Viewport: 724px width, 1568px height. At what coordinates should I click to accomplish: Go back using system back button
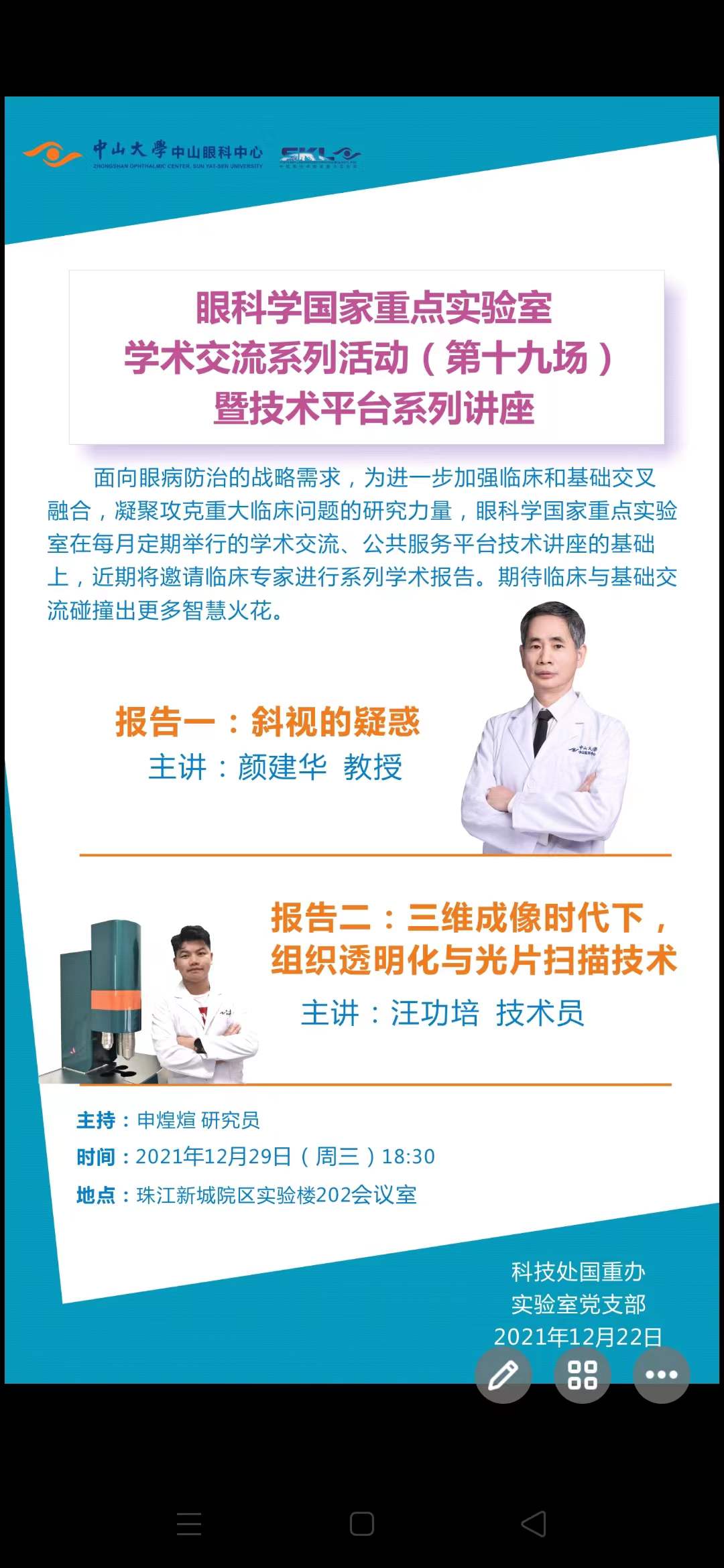(x=534, y=1524)
